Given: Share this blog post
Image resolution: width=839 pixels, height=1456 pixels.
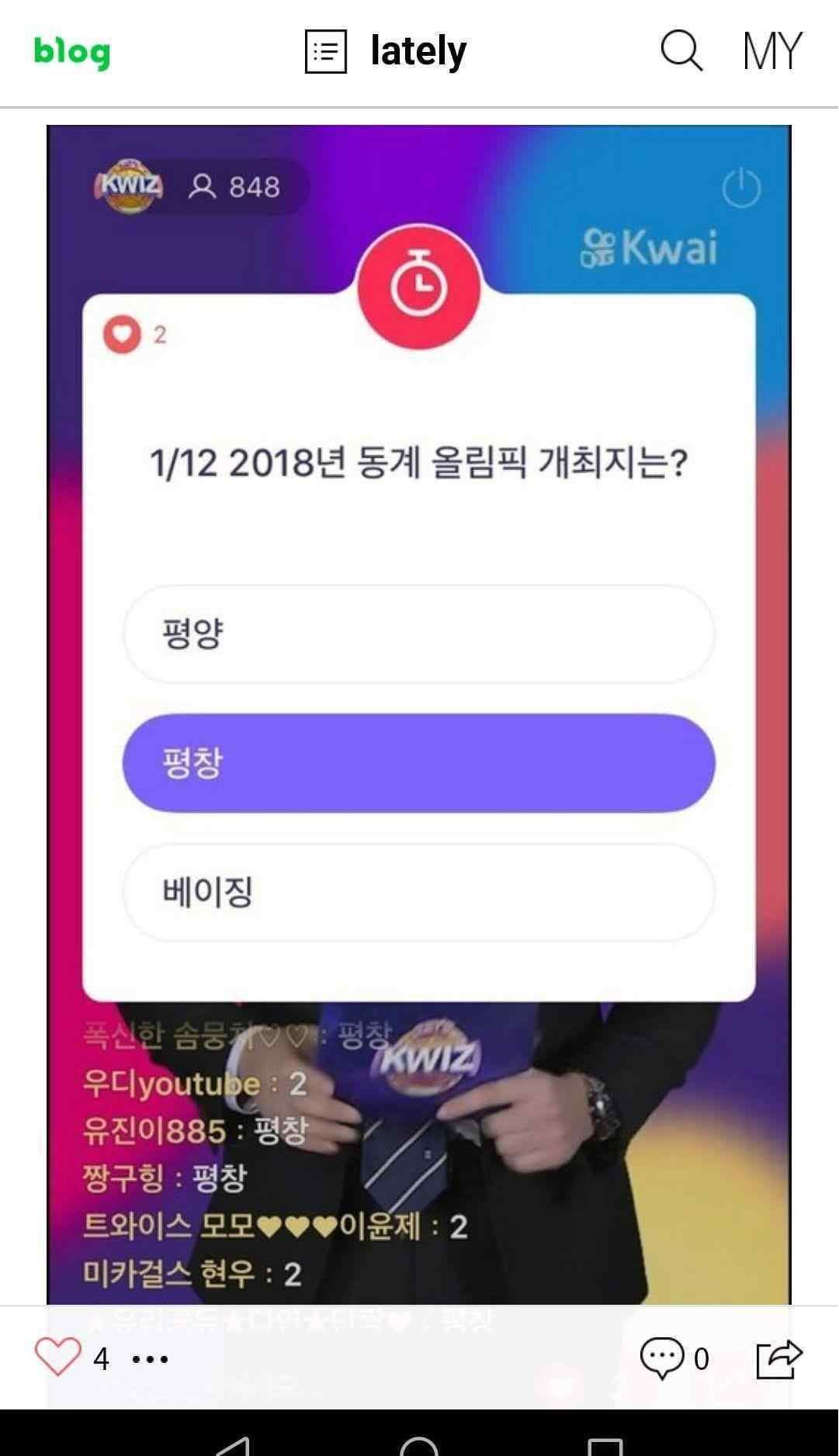Looking at the screenshot, I should (778, 1357).
